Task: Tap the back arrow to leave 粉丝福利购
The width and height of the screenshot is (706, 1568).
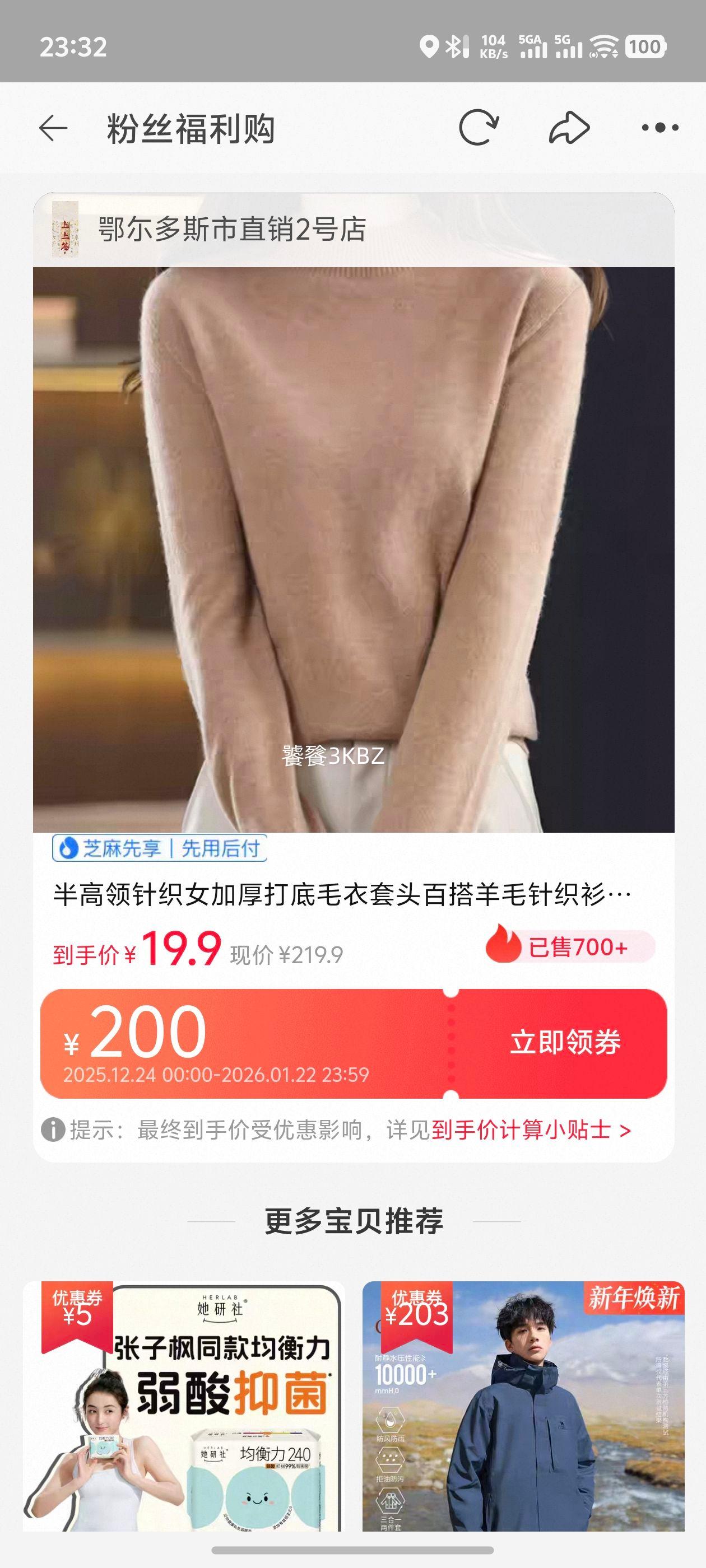Action: click(54, 127)
